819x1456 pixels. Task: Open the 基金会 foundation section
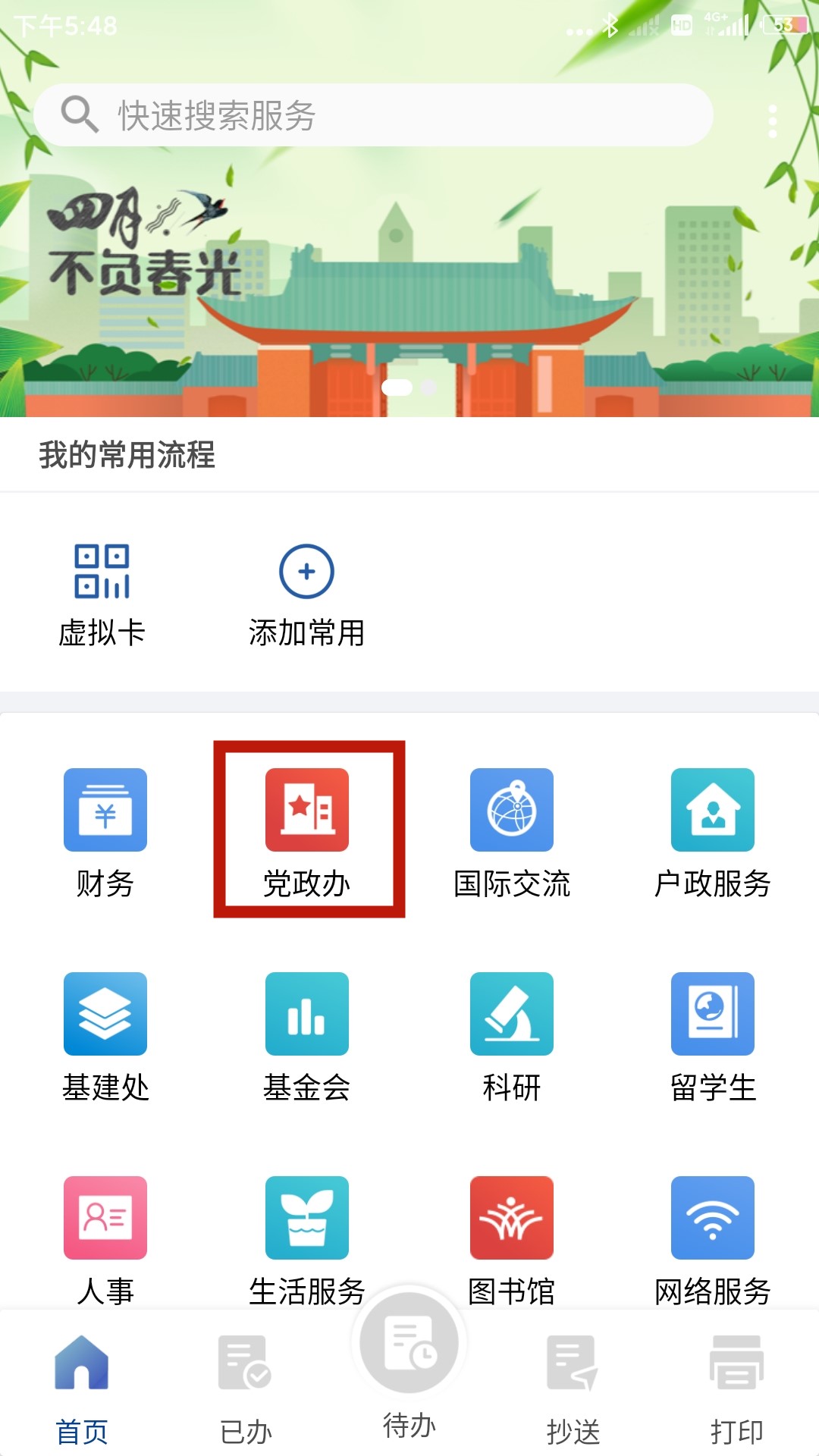tap(307, 1036)
